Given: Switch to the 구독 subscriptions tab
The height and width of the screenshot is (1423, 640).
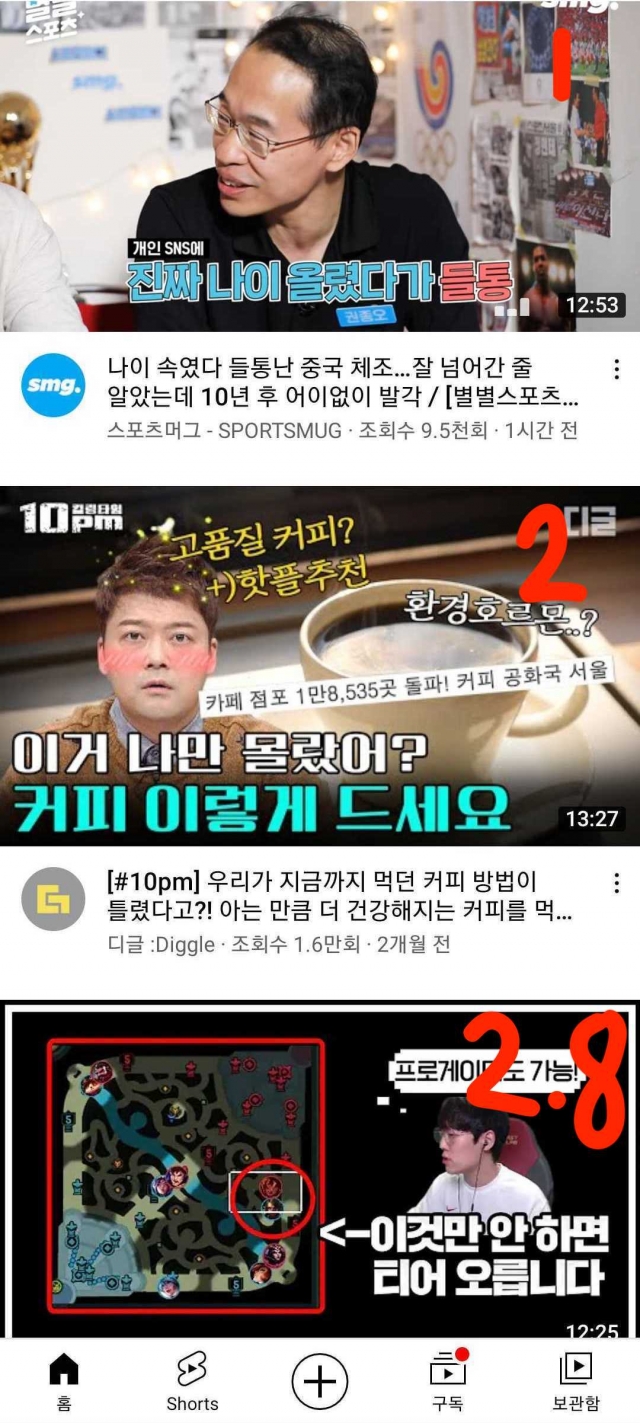Looking at the screenshot, I should tap(448, 1382).
